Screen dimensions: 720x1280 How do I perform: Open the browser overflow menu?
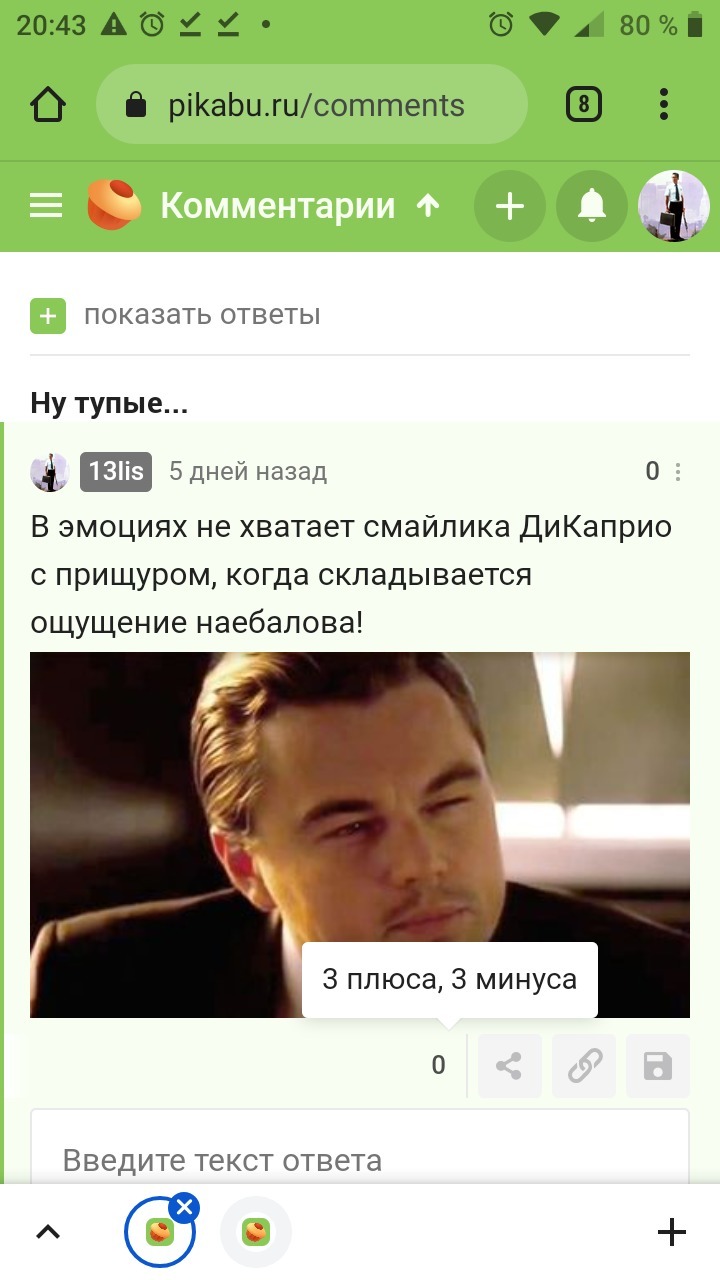tap(665, 105)
